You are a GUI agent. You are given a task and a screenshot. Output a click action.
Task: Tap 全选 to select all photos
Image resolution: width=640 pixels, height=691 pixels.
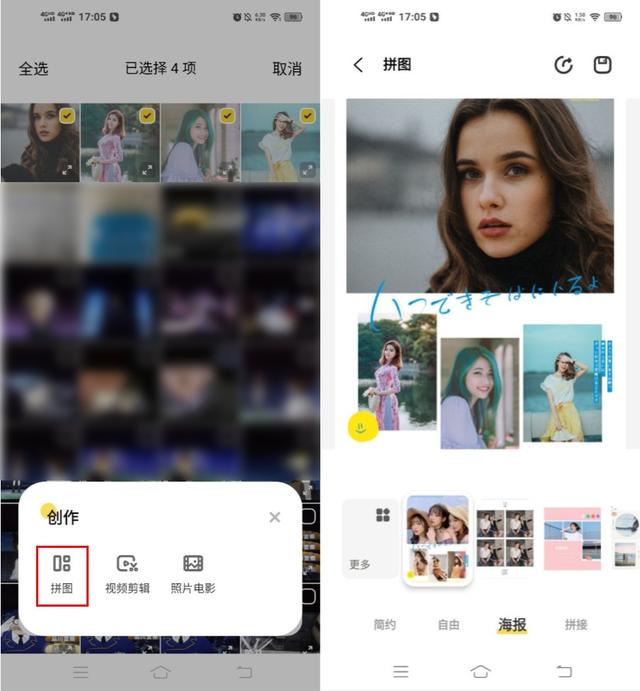coord(33,68)
